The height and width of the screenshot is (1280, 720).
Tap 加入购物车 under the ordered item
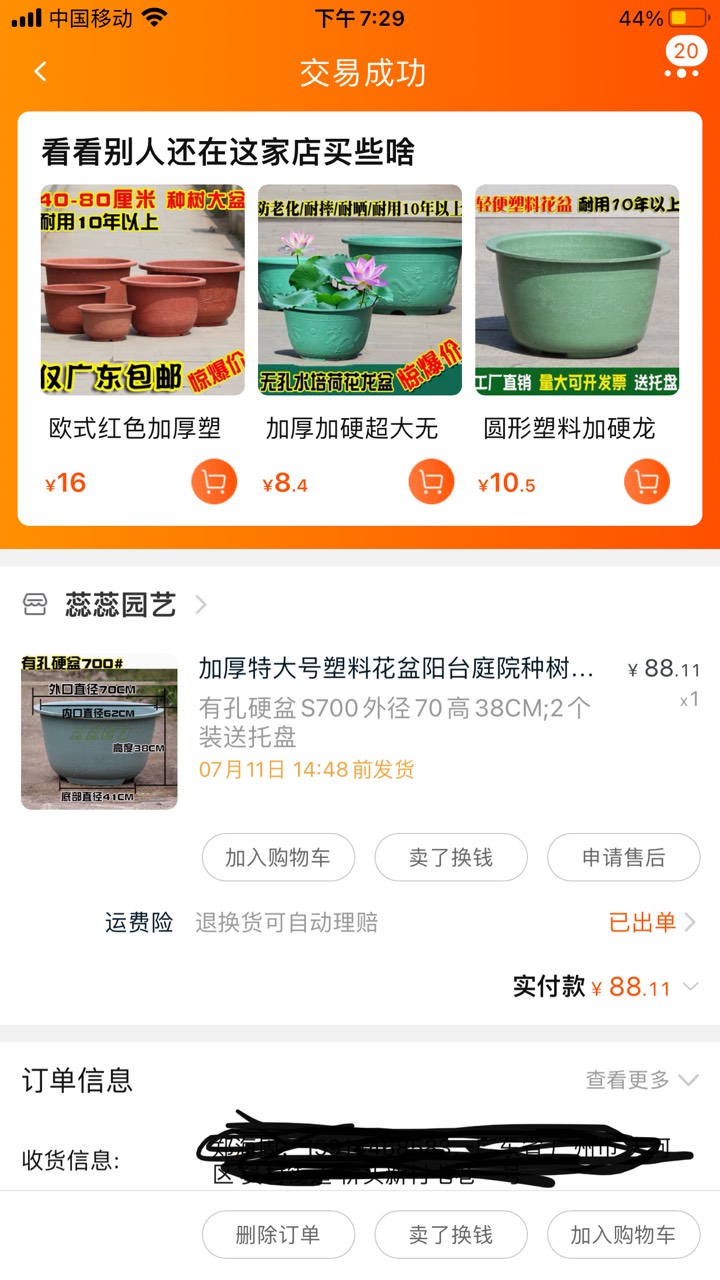[277, 858]
